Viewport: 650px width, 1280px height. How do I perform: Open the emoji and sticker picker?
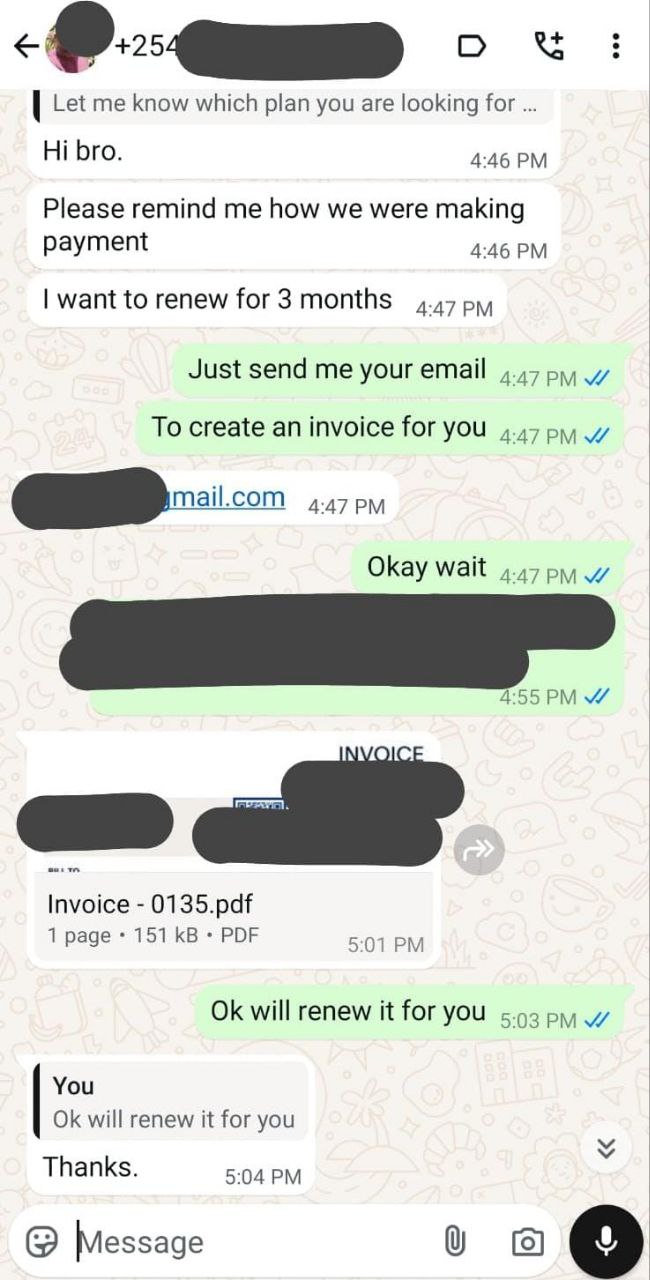(41, 1242)
